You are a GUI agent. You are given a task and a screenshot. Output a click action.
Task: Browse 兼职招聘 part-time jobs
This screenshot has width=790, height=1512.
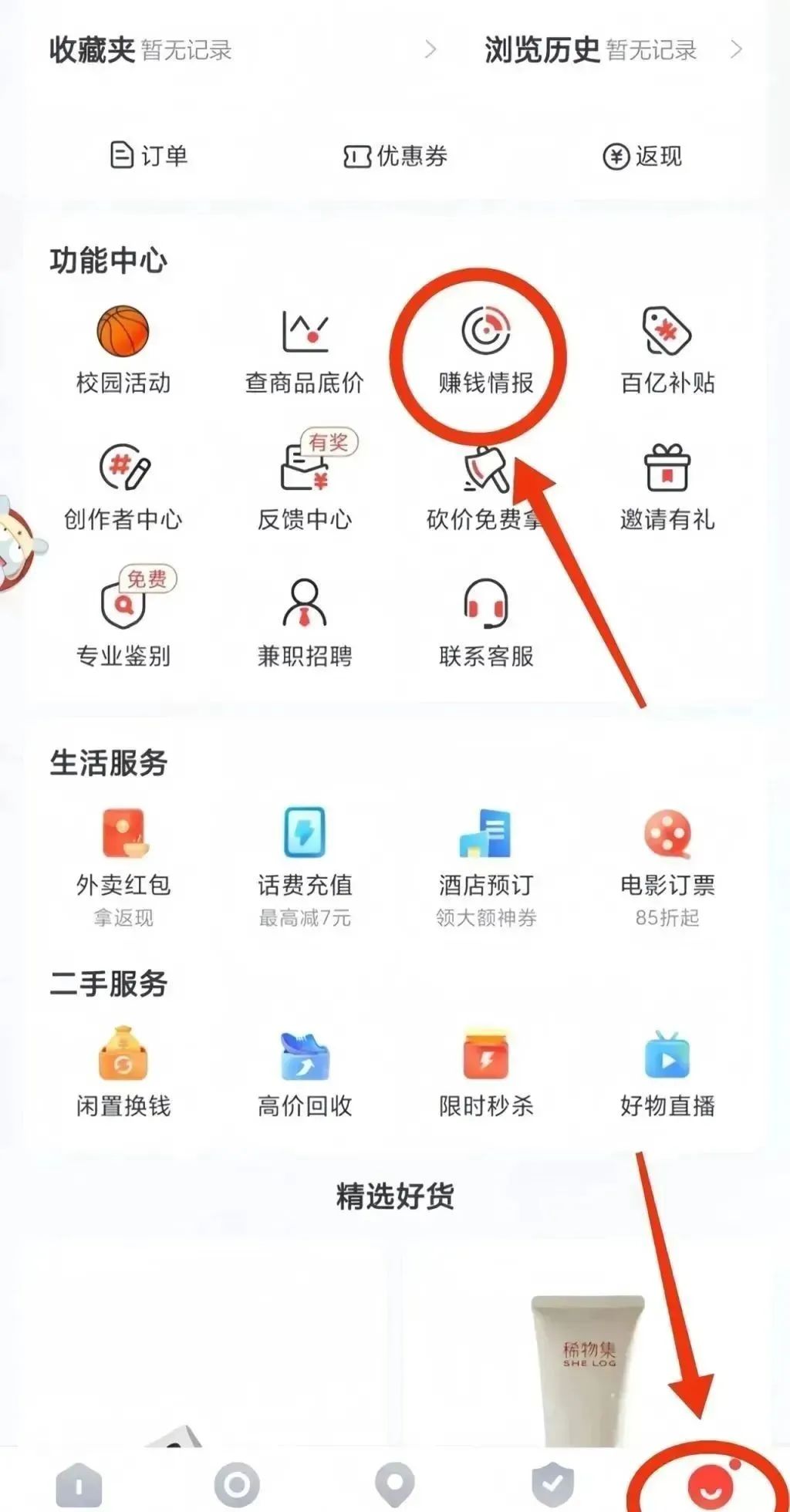(x=305, y=623)
